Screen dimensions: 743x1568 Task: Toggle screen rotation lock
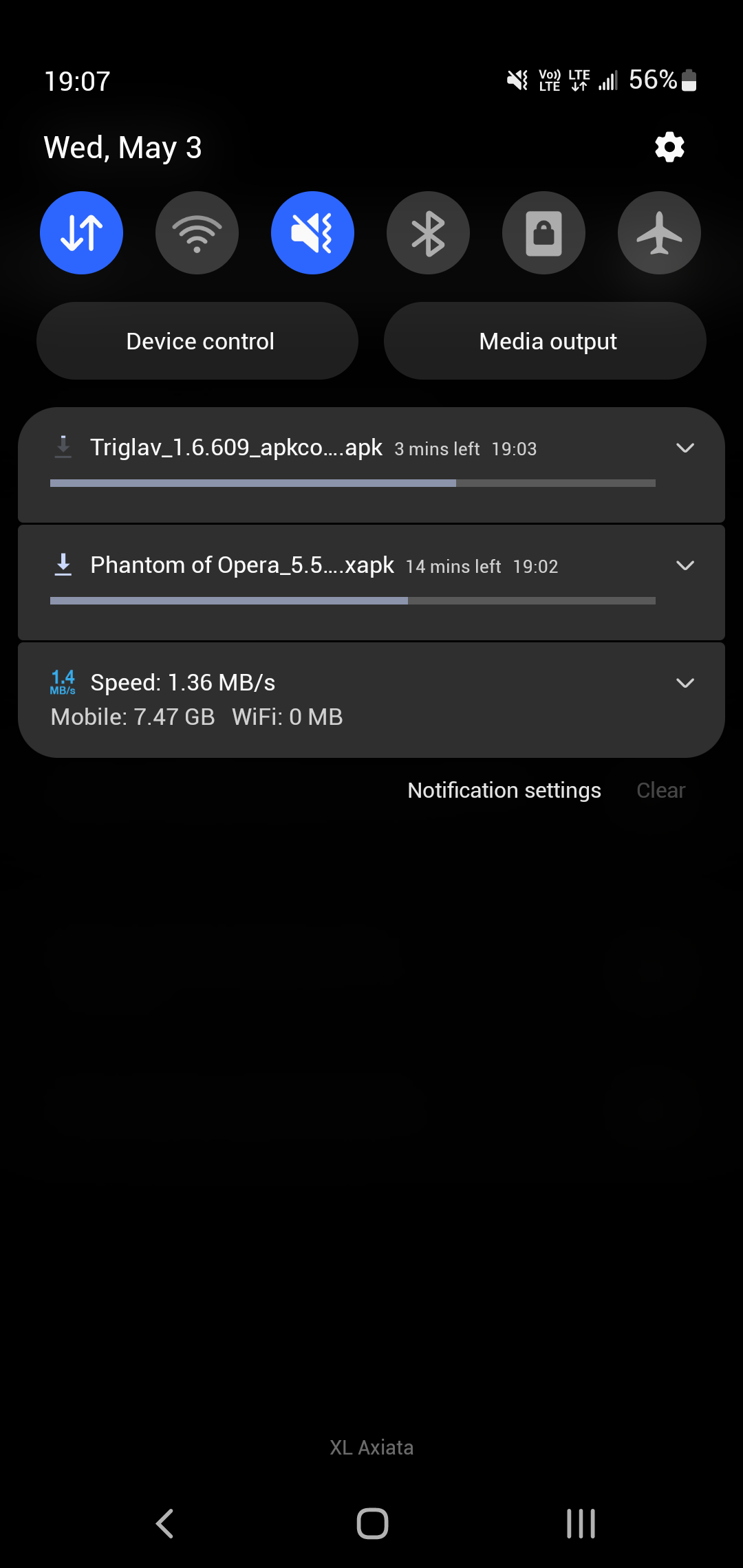pos(543,232)
